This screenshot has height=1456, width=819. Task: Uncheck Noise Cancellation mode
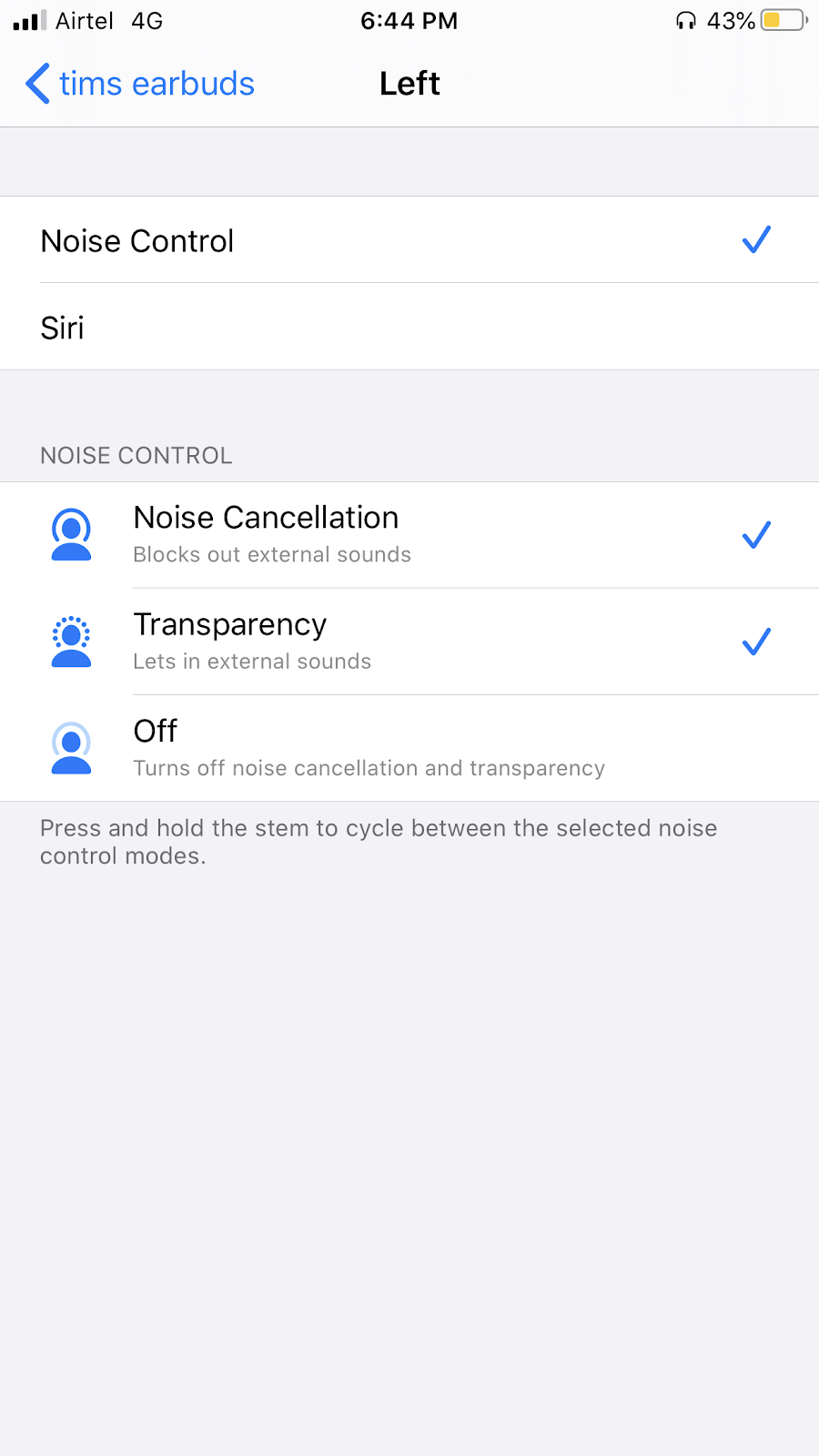coord(409,535)
